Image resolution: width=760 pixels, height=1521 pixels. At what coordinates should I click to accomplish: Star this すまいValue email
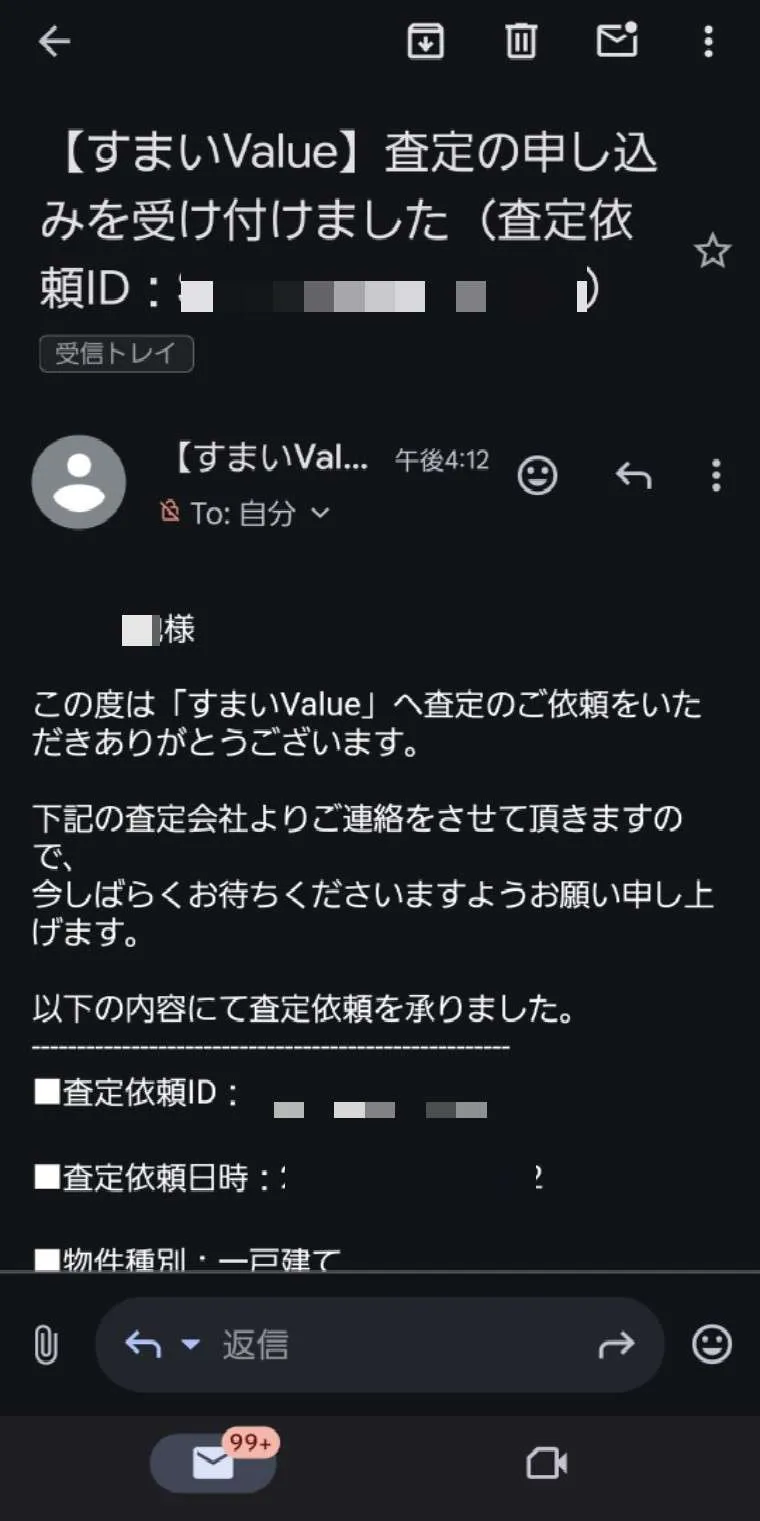pos(712,252)
